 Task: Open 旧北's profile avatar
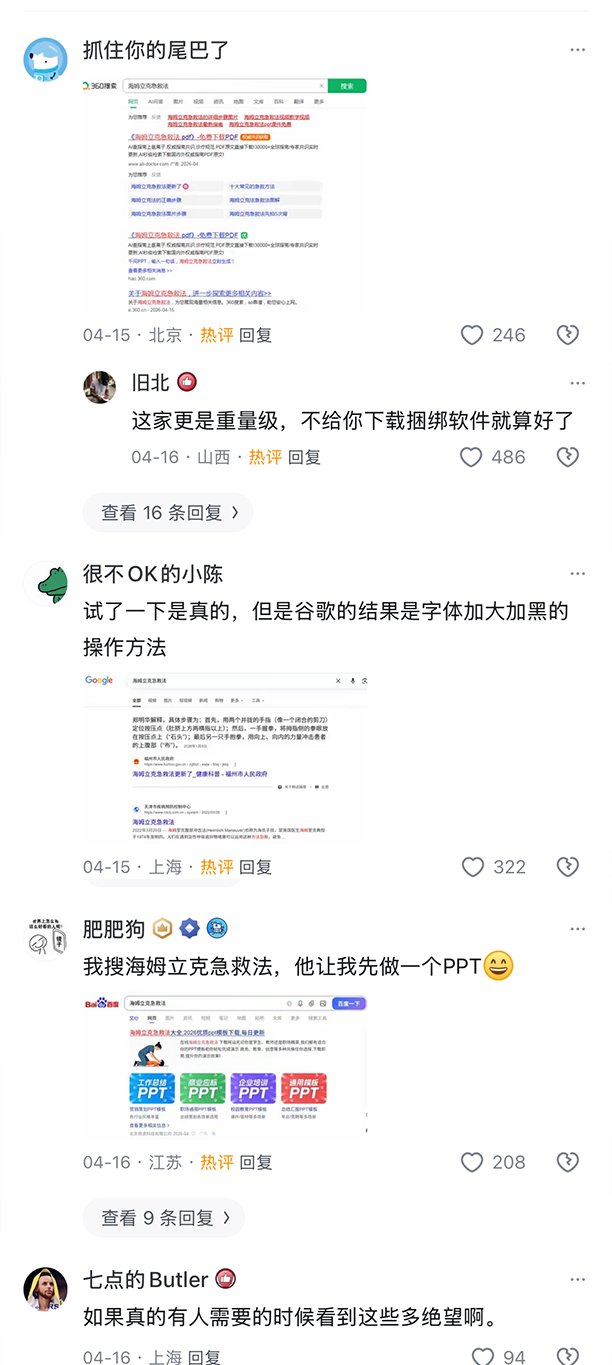coord(97,385)
